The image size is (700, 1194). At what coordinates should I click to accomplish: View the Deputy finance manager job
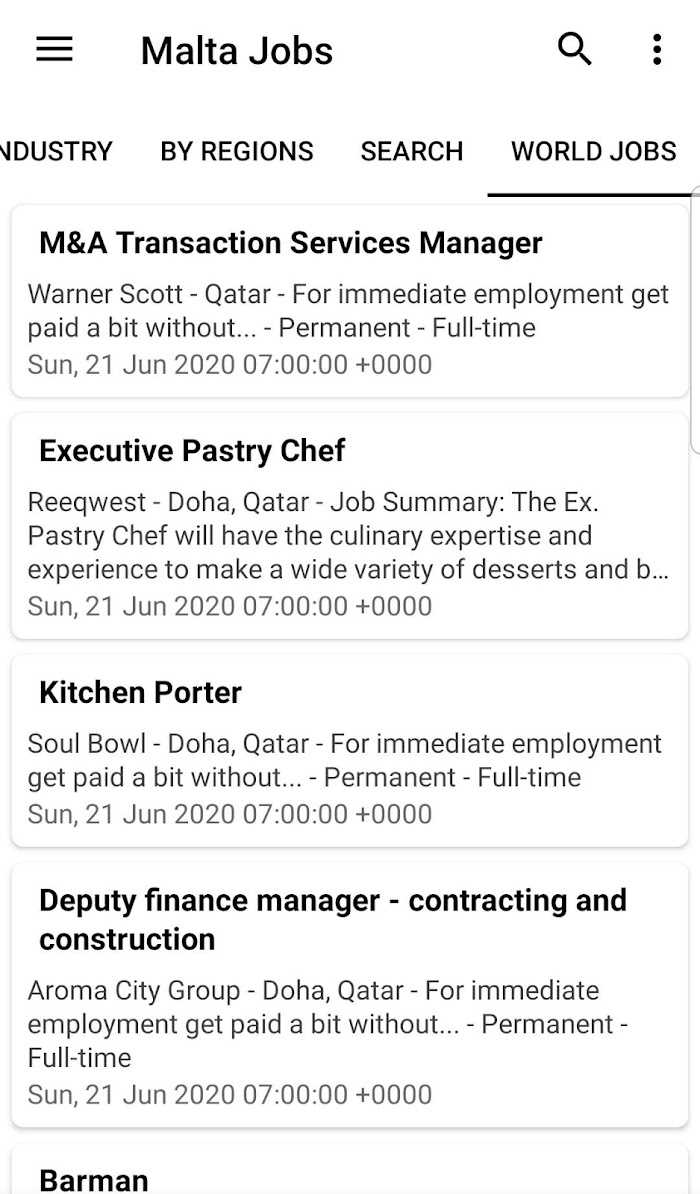350,994
